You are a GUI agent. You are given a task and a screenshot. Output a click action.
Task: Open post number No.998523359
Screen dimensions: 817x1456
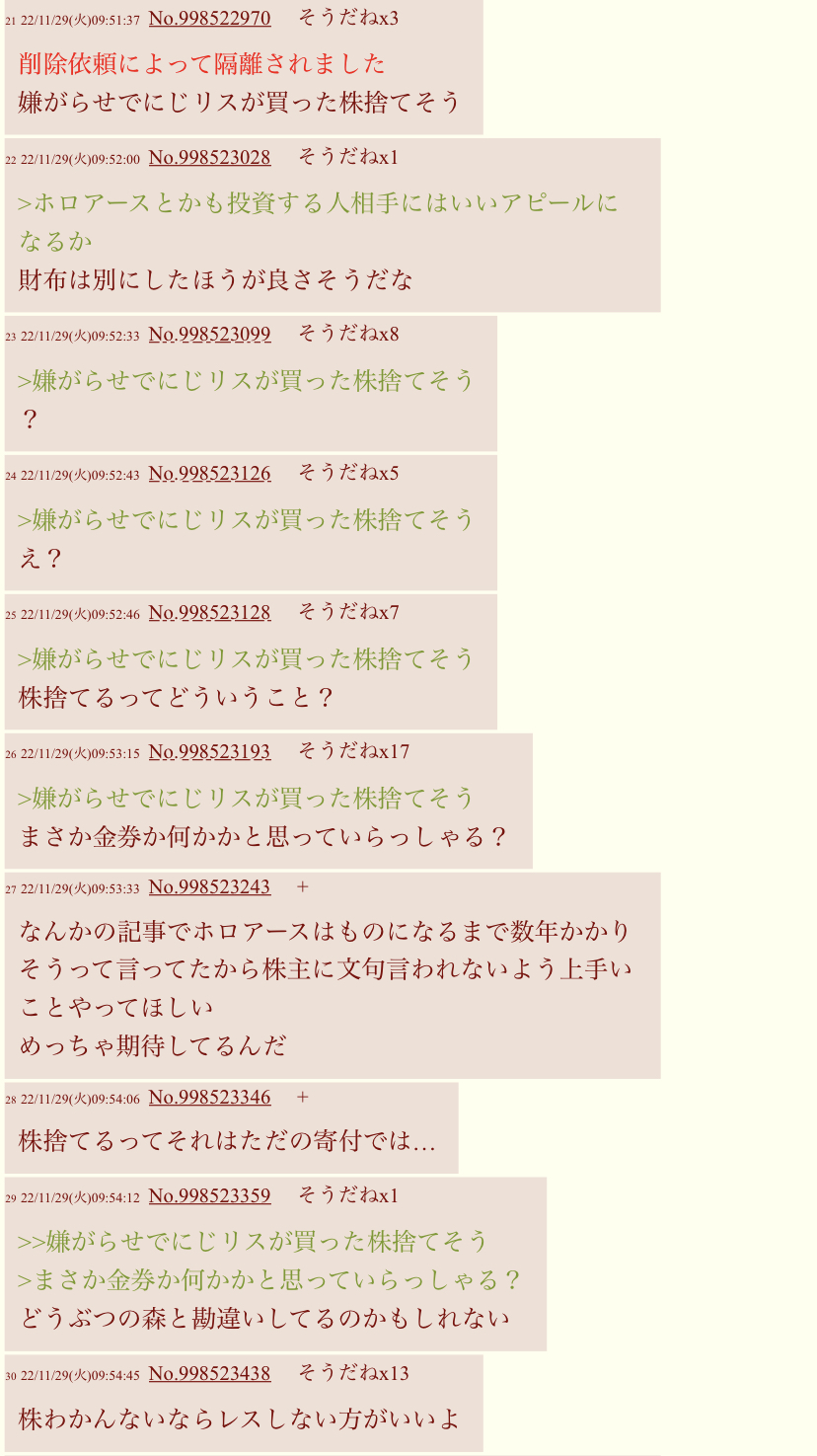click(x=209, y=1195)
